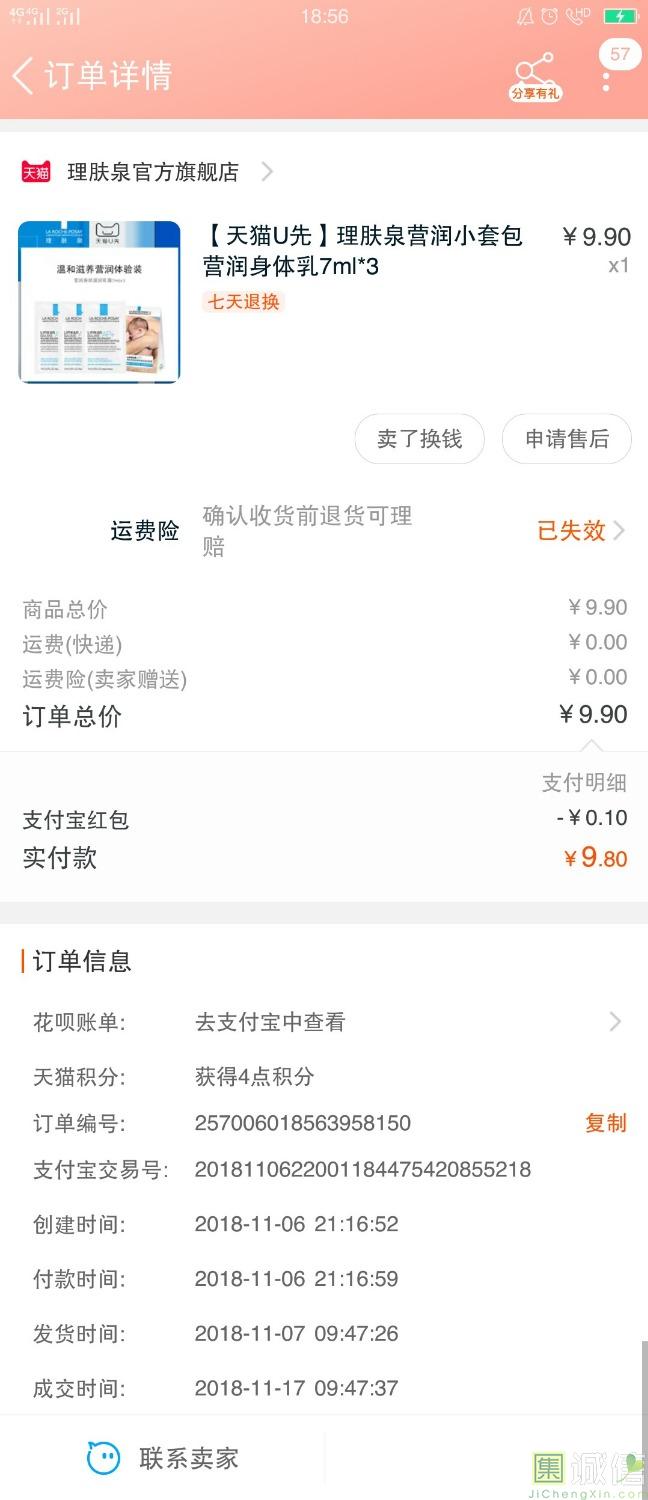The image size is (648, 1500).
Task: Copy the order number with 复制
Action: [605, 1123]
